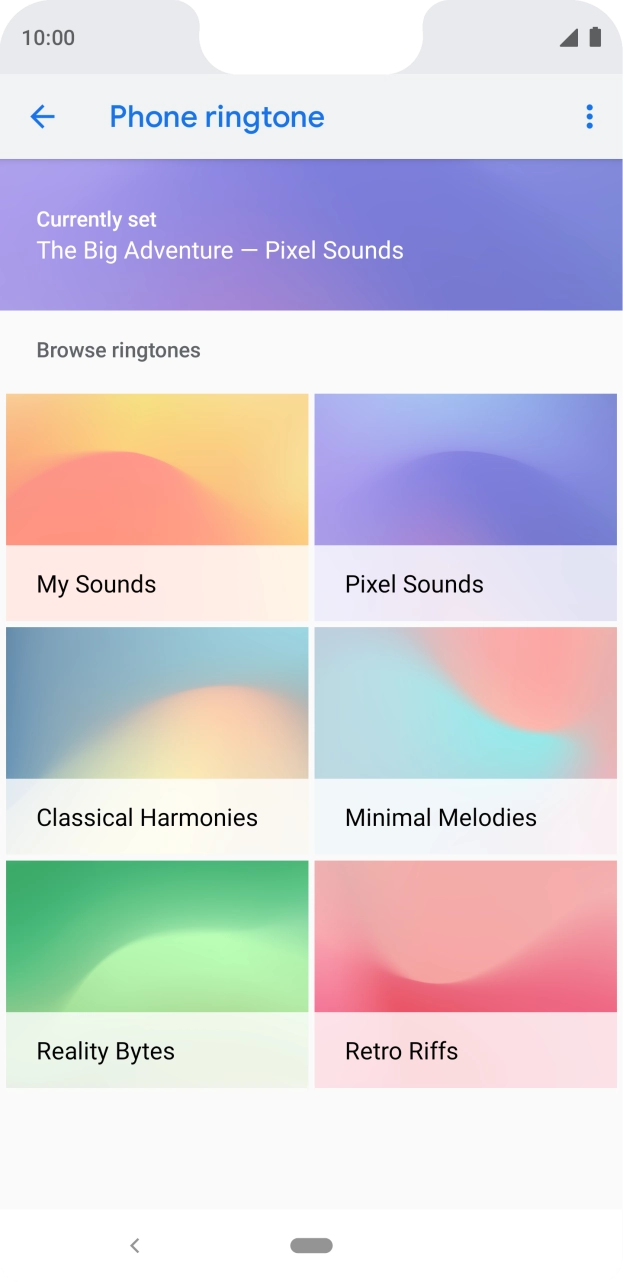Open the three-dot overflow menu
Screen dimensions: 623x1282
tap(589, 117)
